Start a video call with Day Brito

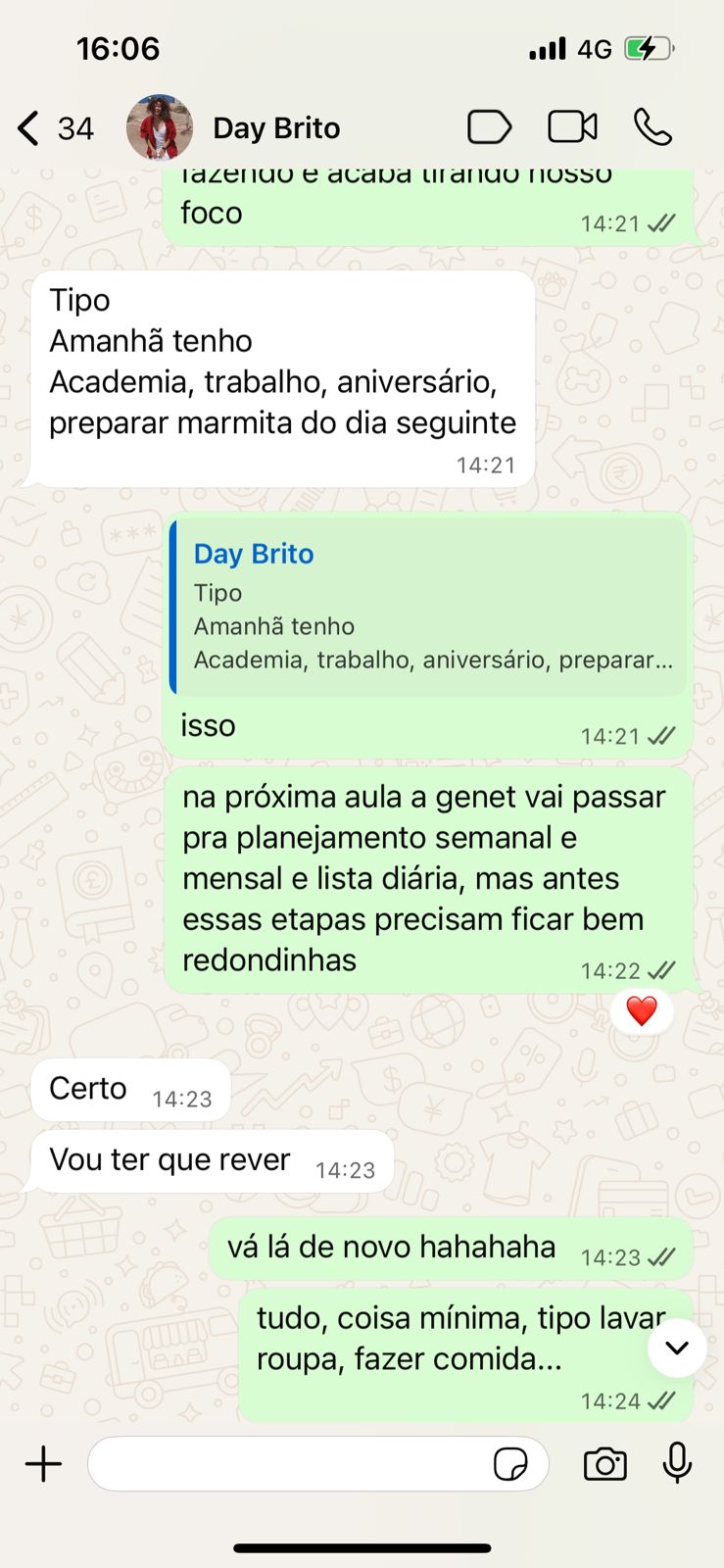pos(572,127)
